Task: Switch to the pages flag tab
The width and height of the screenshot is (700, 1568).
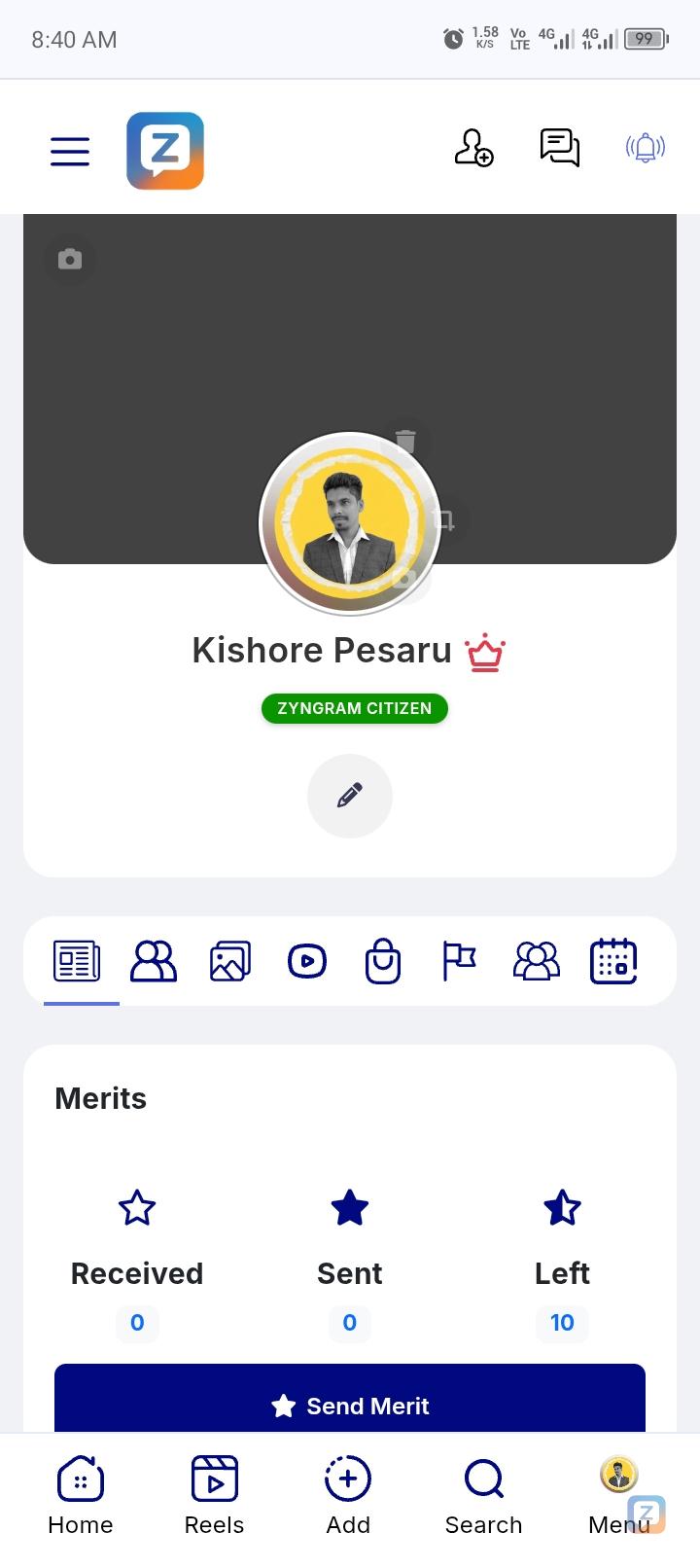Action: 459,961
